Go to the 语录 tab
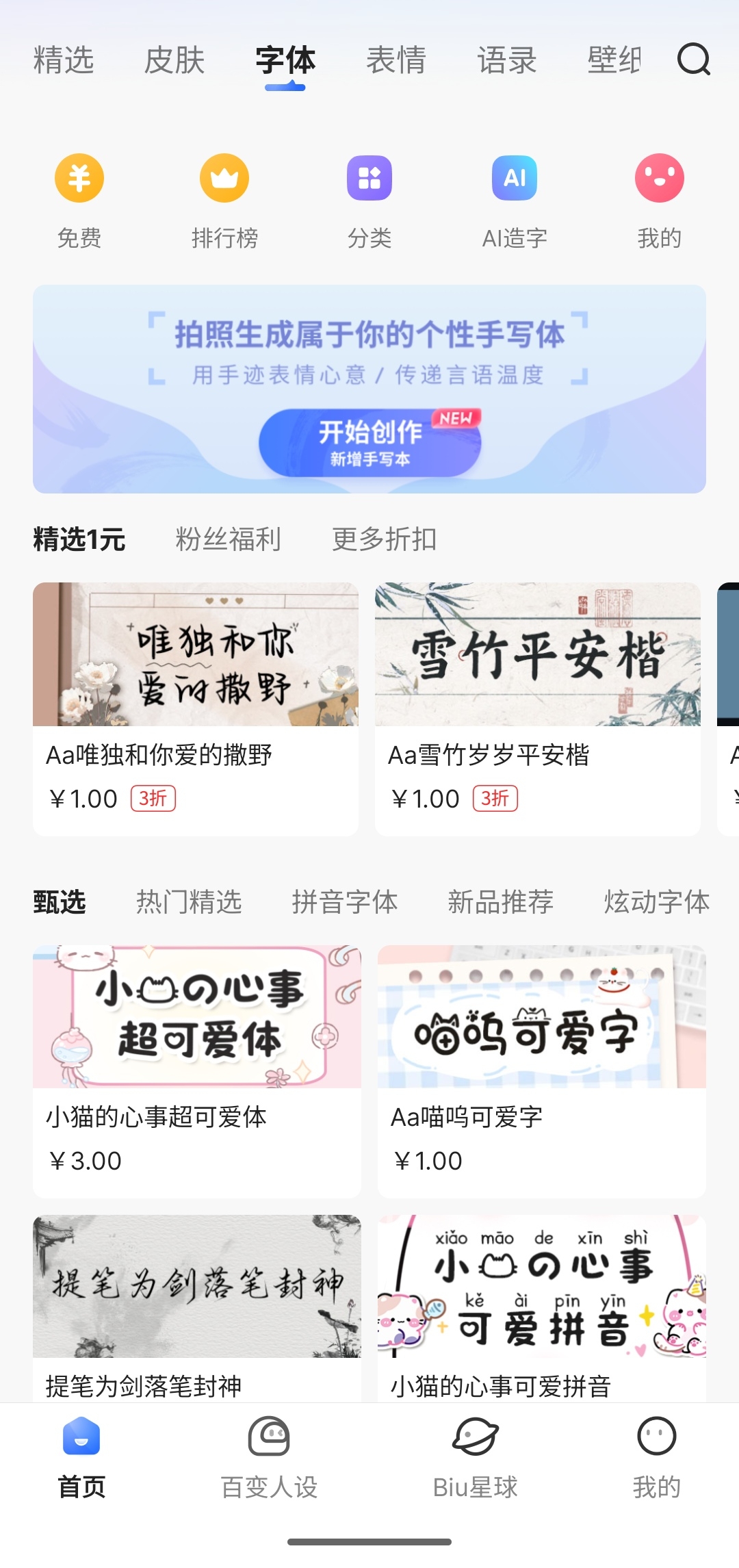This screenshot has height=1568, width=739. pyautogui.click(x=507, y=60)
